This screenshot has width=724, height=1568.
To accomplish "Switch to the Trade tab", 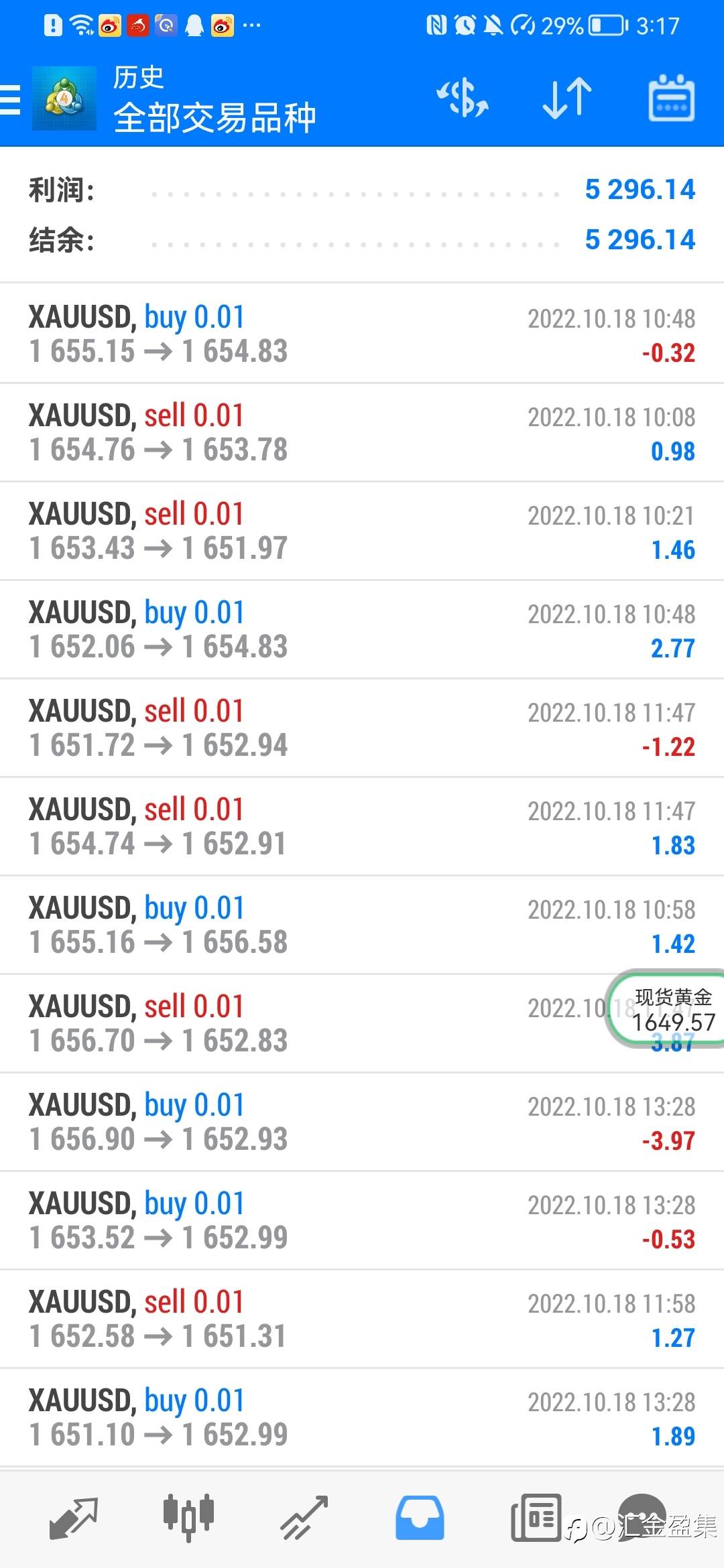I will [304, 1517].
